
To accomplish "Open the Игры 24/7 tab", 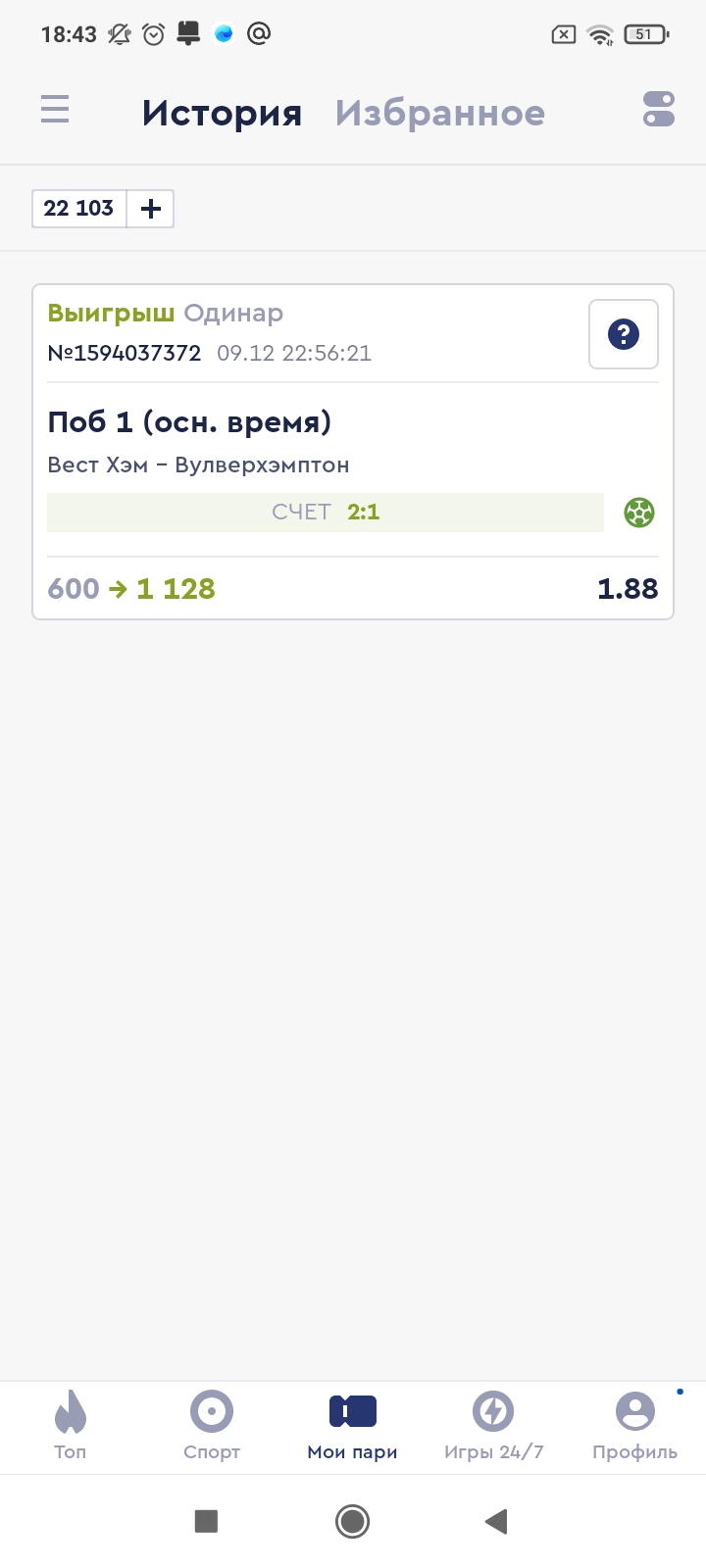I will pyautogui.click(x=493, y=1425).
